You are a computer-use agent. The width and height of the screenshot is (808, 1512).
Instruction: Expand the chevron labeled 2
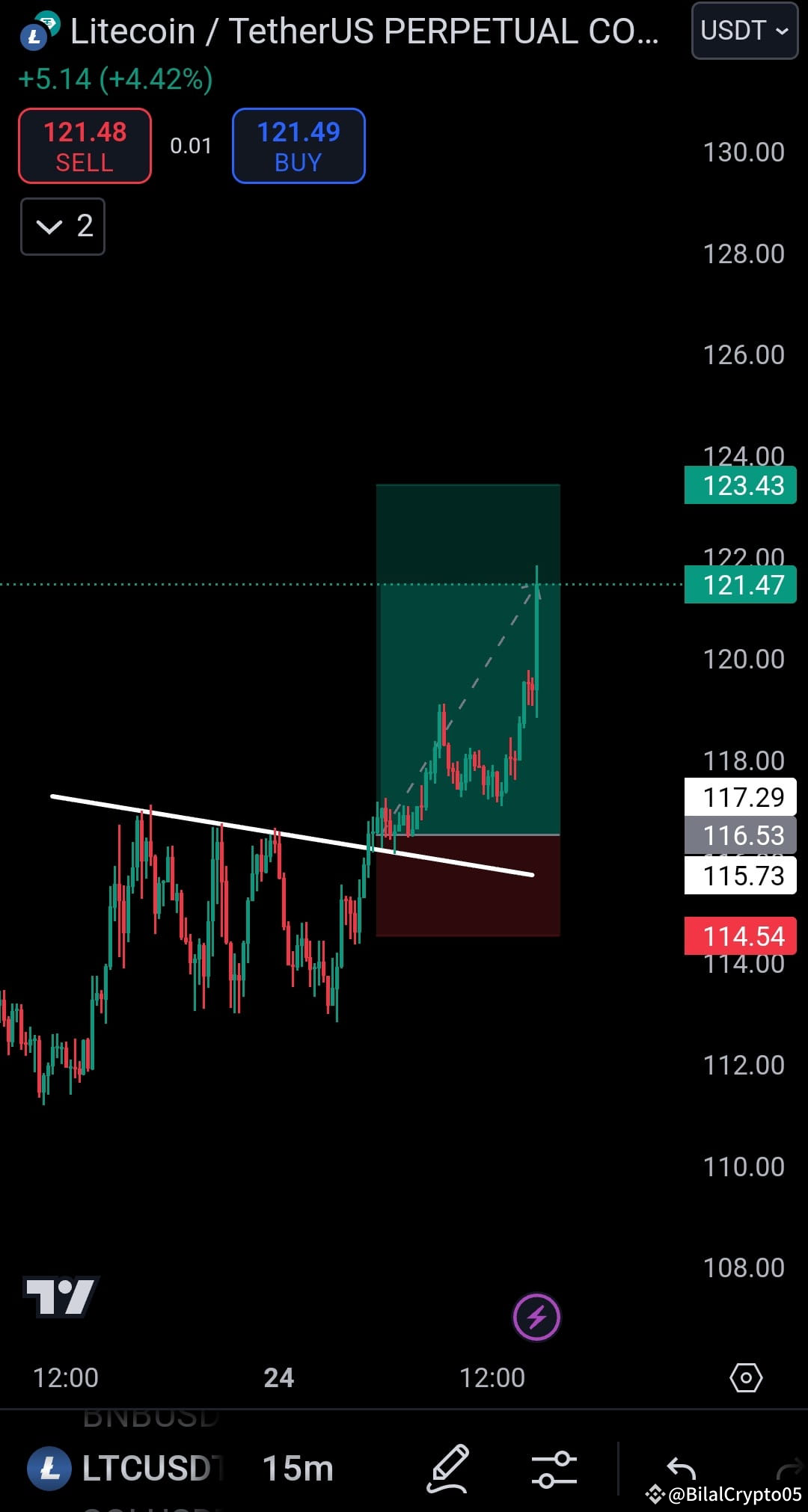point(62,227)
